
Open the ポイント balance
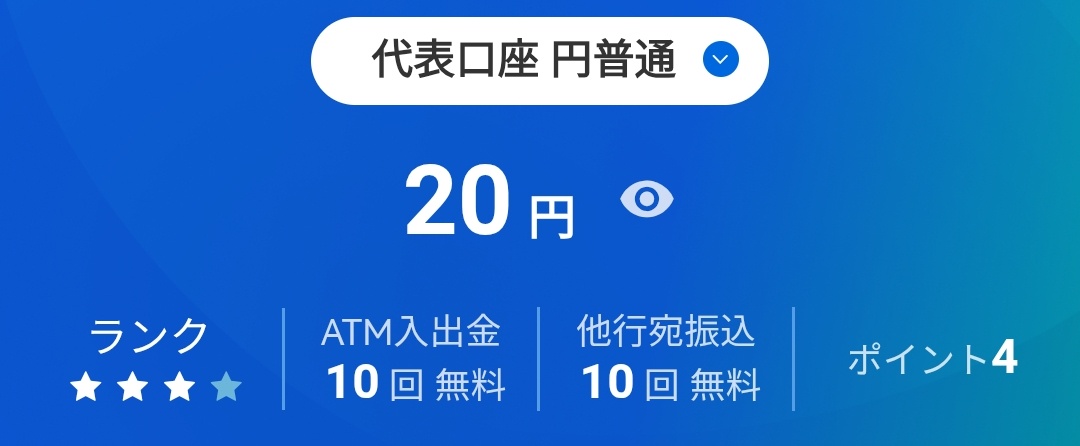click(x=932, y=360)
